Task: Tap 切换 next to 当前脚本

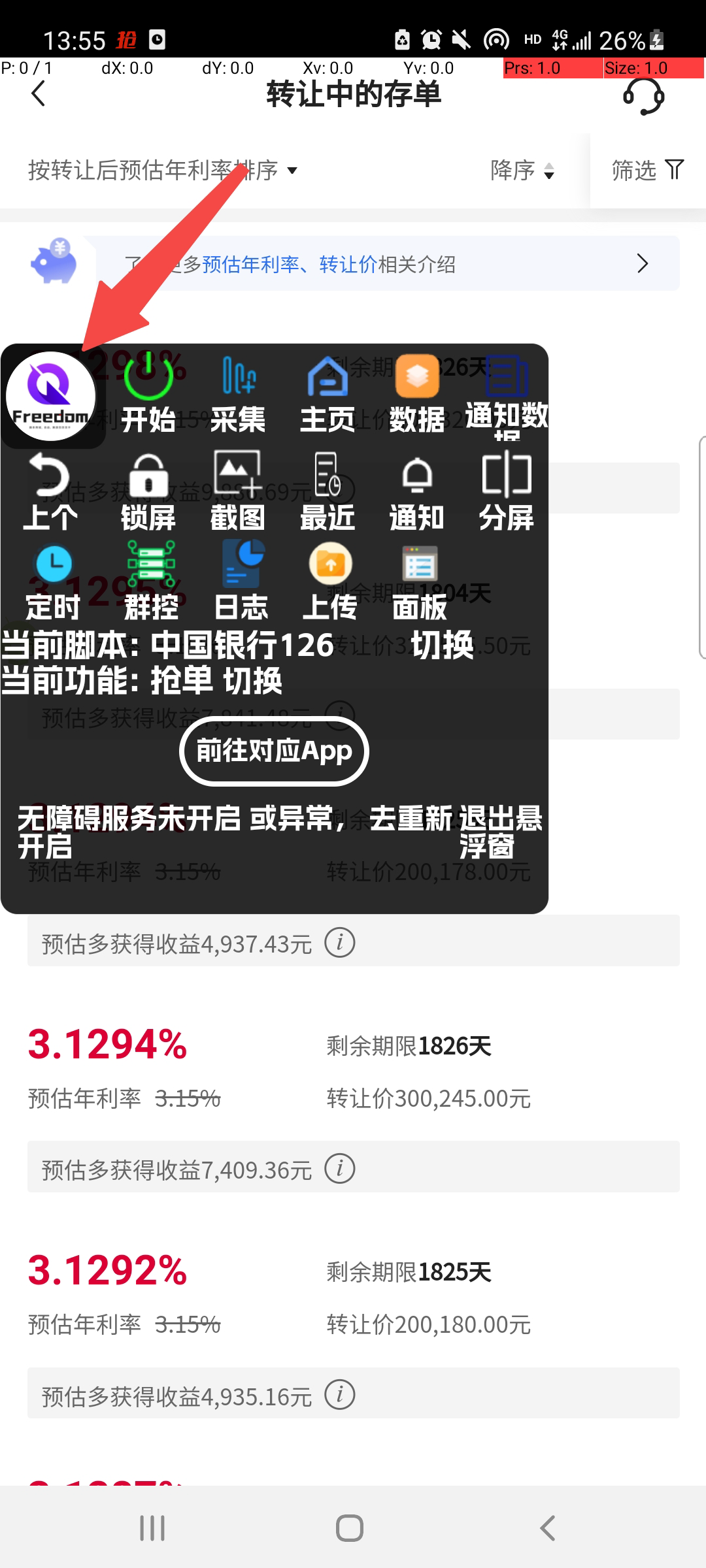Action: 442,645
